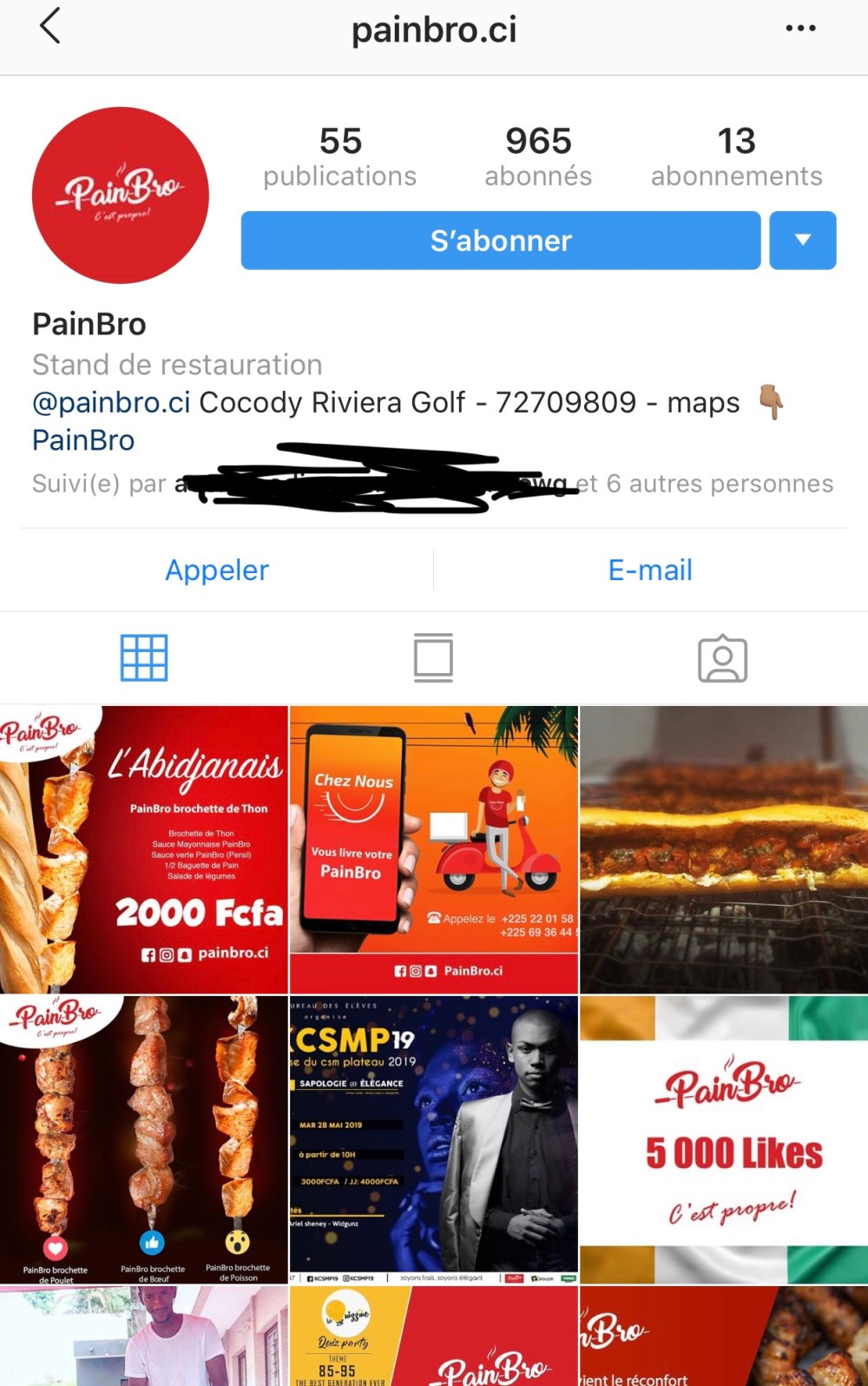Call the business with Appeler
Viewport: 868px width, 1386px height.
coord(217,570)
